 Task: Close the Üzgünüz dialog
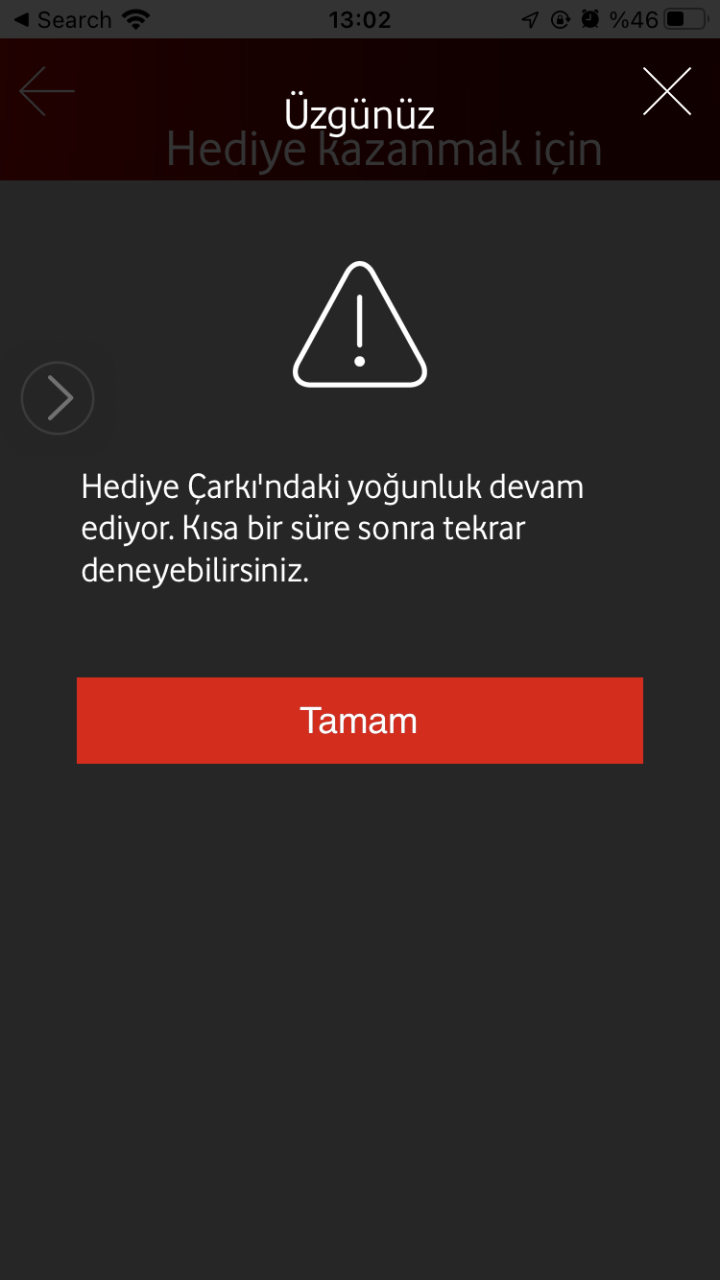[667, 92]
